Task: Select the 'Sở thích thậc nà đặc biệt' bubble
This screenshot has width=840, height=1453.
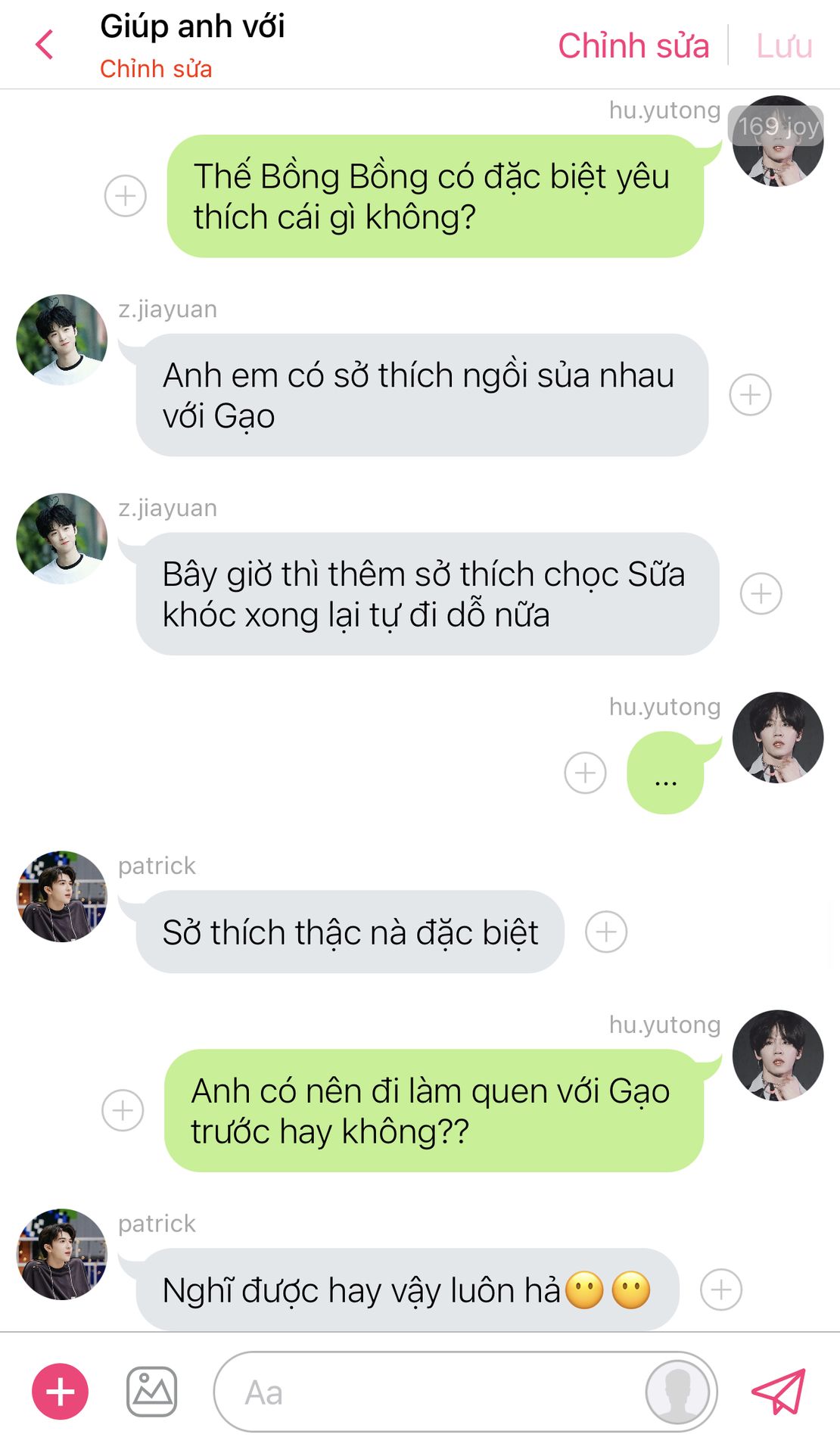Action: click(350, 932)
